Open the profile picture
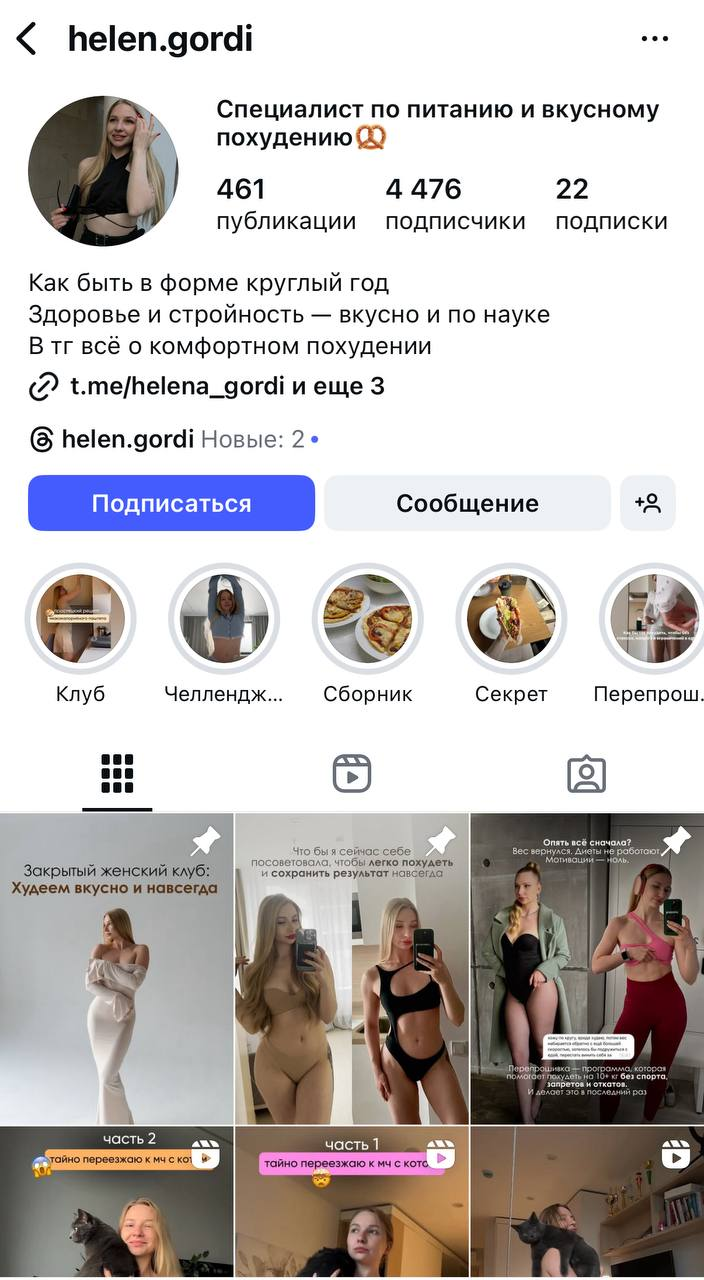 point(103,171)
